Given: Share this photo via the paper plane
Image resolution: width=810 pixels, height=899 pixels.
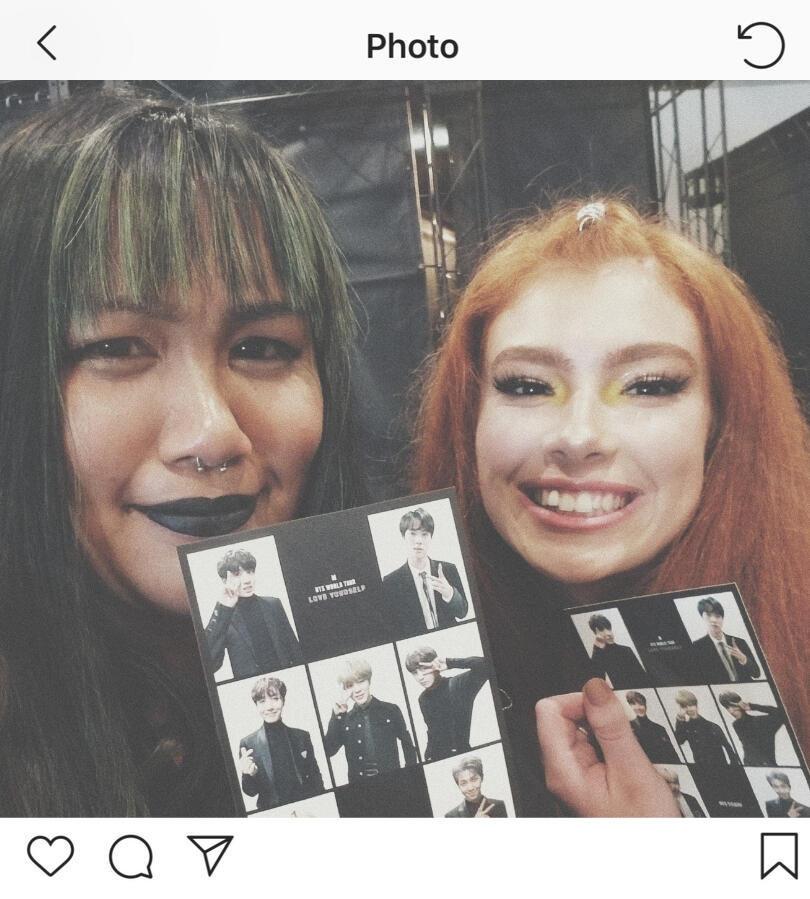Looking at the screenshot, I should coord(210,856).
